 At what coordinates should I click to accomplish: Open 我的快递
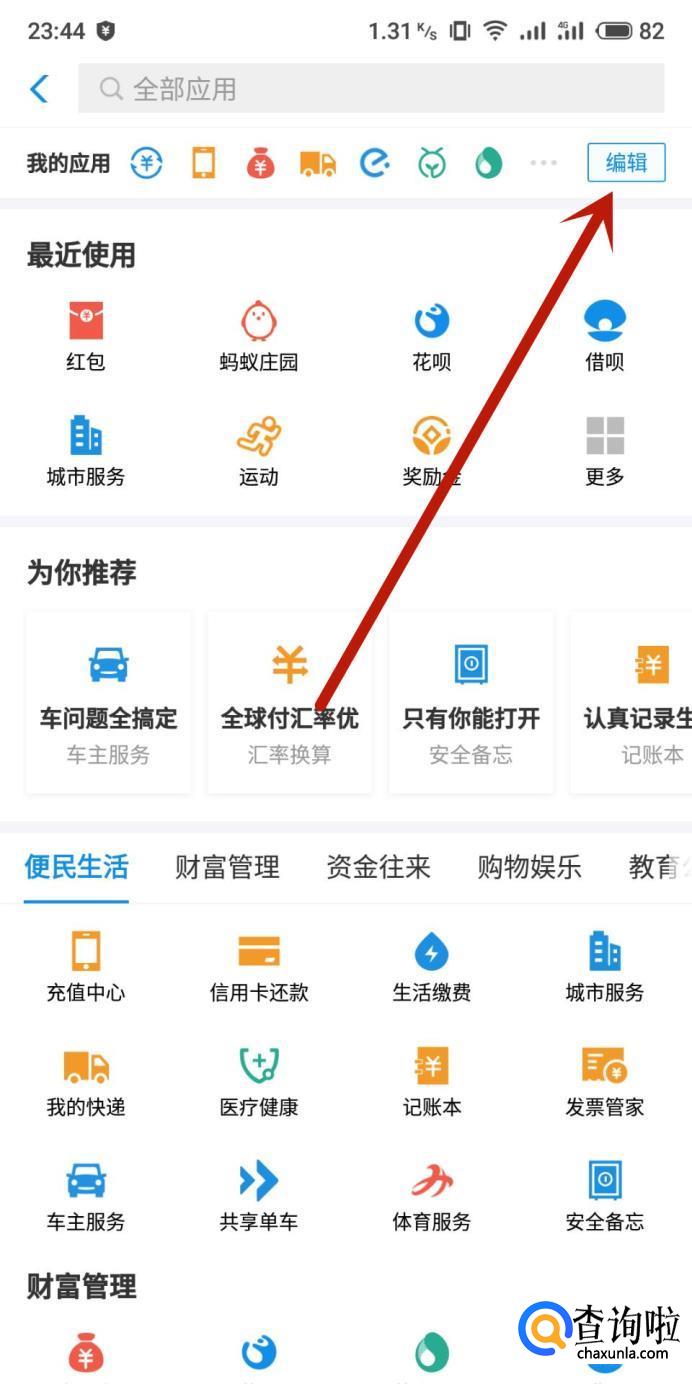86,1081
